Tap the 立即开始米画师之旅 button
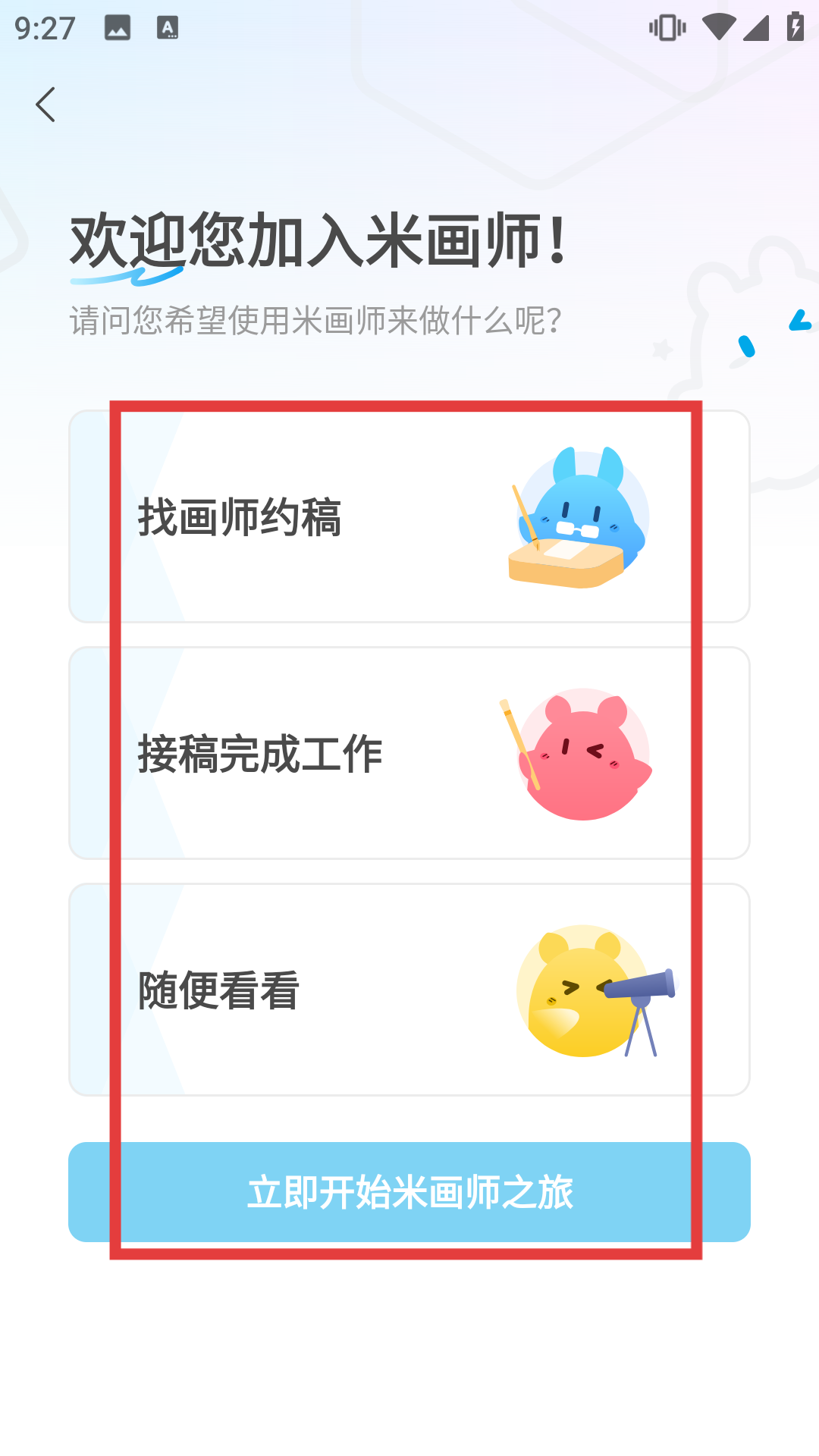819x1456 pixels. click(409, 1192)
